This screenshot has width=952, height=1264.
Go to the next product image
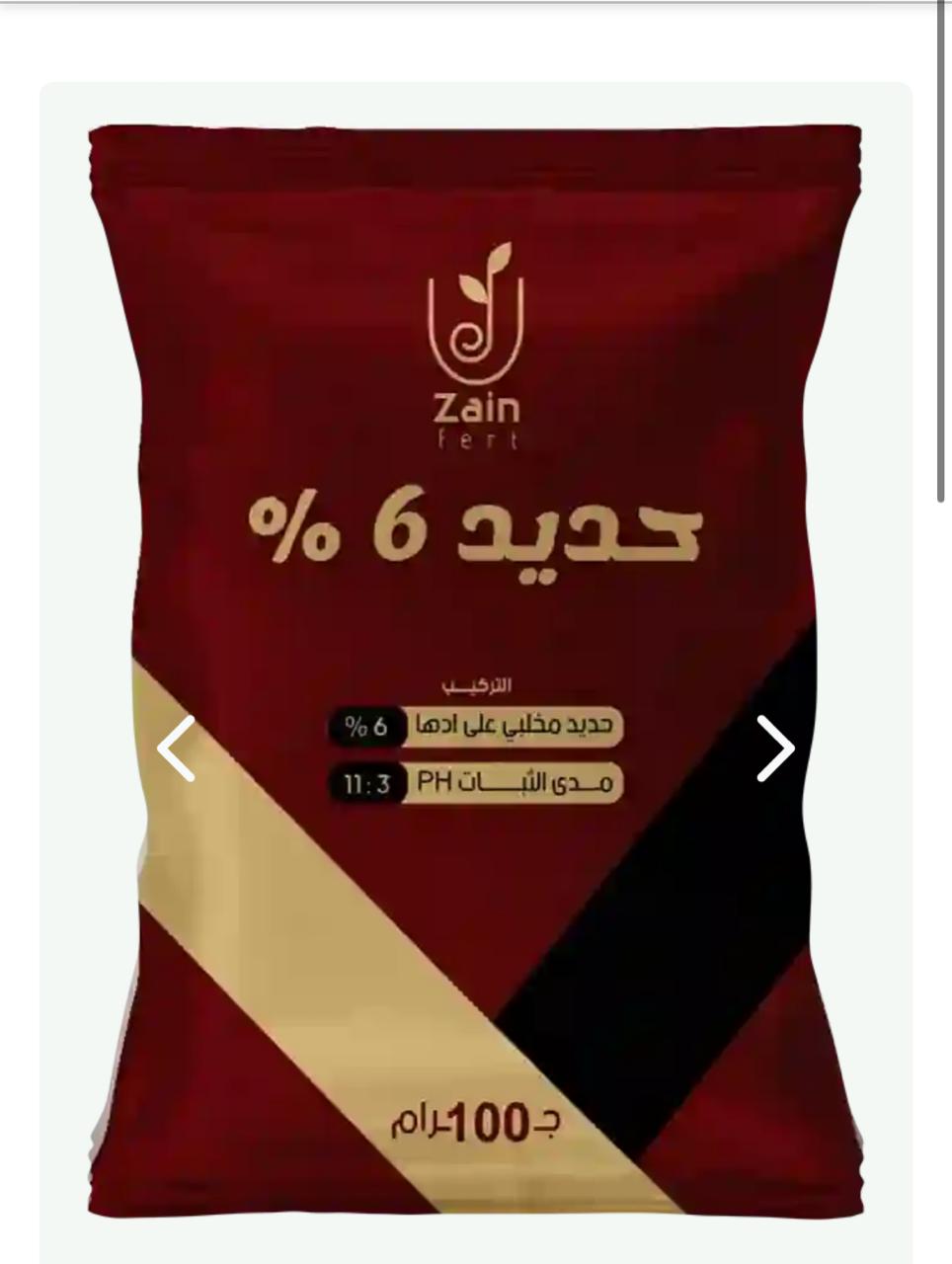[775, 749]
